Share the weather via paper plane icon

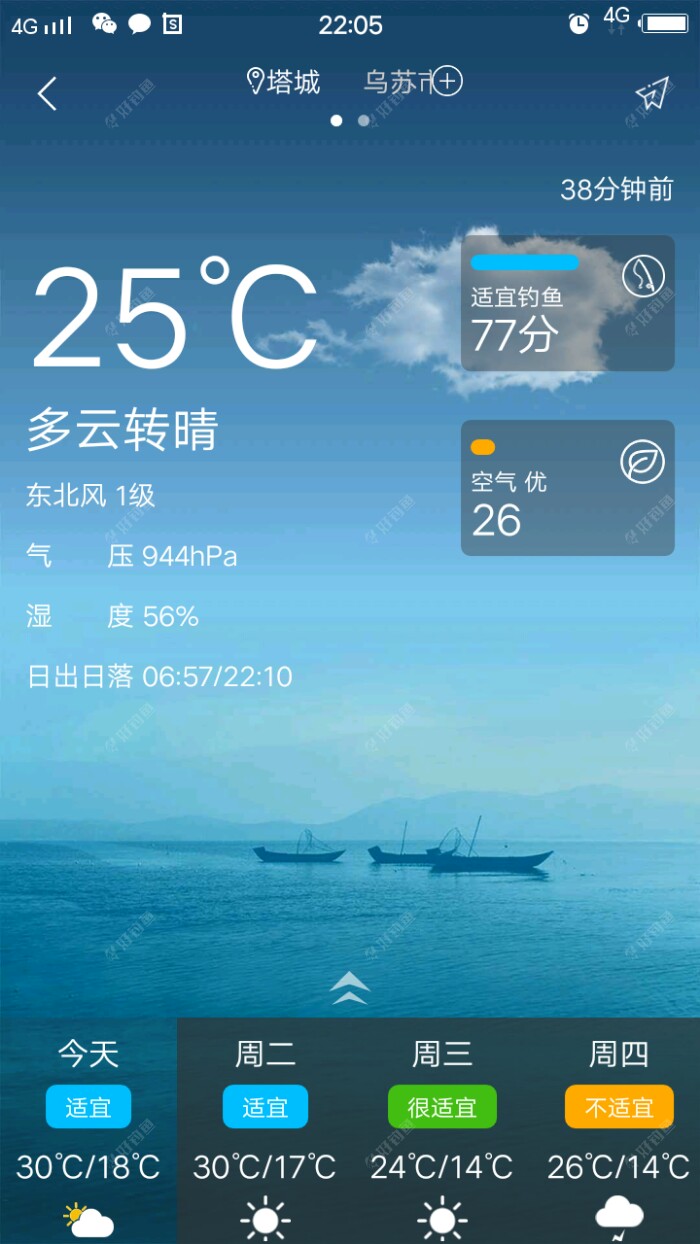tap(651, 94)
